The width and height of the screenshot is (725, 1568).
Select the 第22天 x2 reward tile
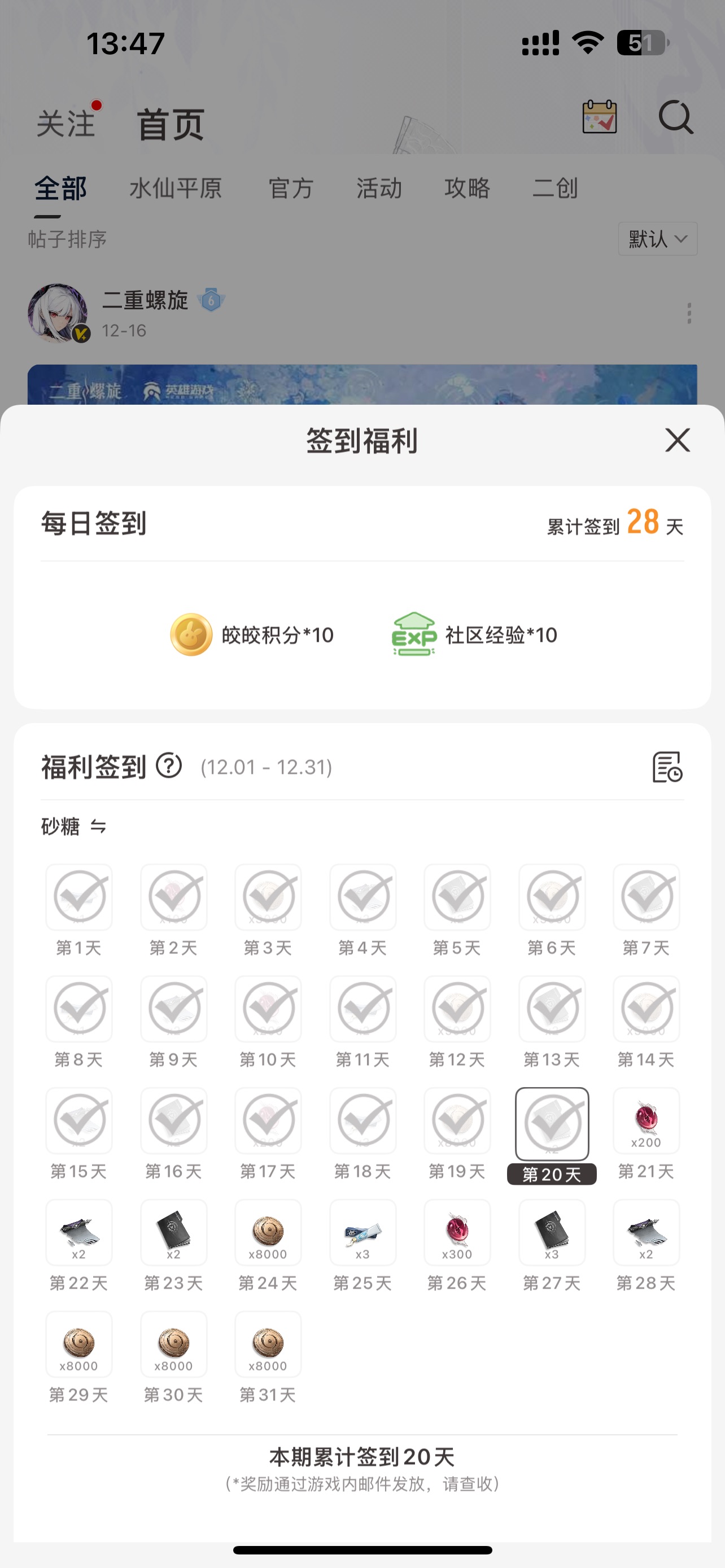pos(79,1233)
